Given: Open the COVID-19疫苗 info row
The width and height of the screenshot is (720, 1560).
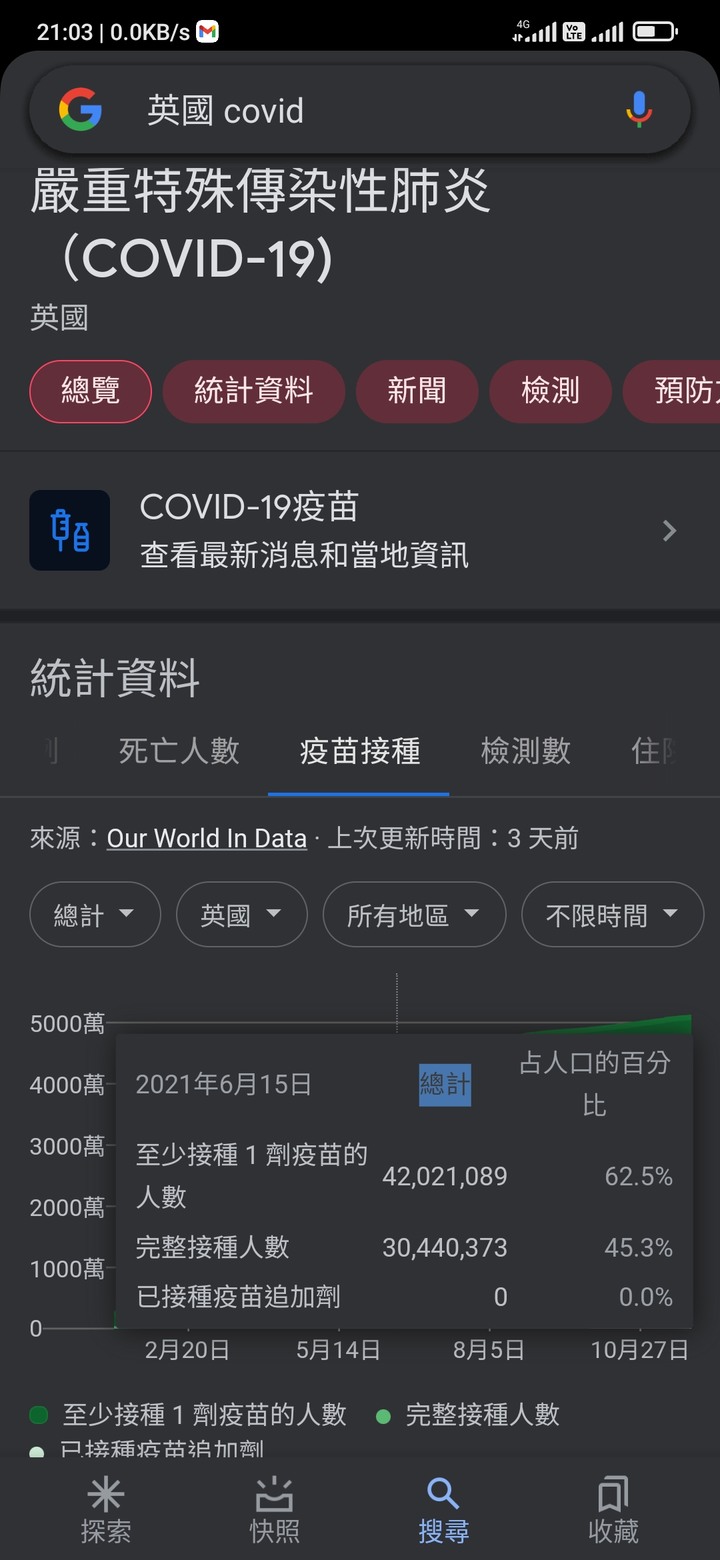Looking at the screenshot, I should point(360,530).
